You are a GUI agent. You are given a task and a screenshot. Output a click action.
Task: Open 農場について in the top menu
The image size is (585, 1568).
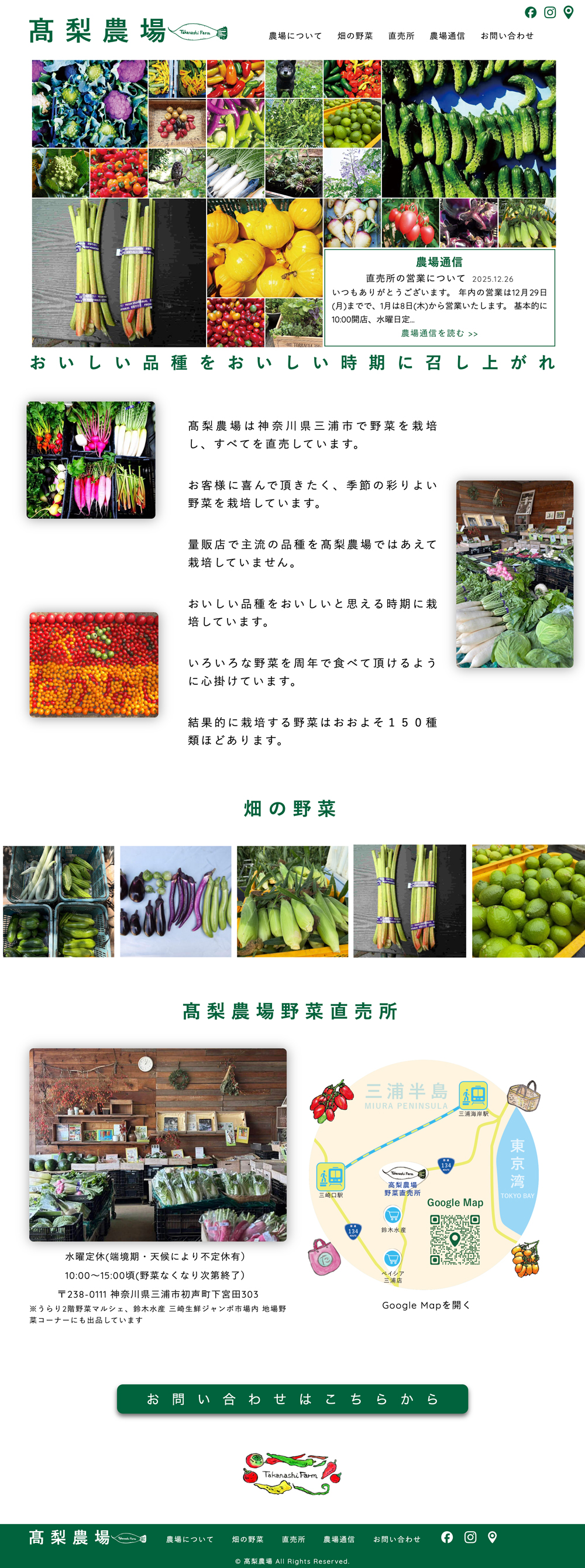[x=295, y=36]
